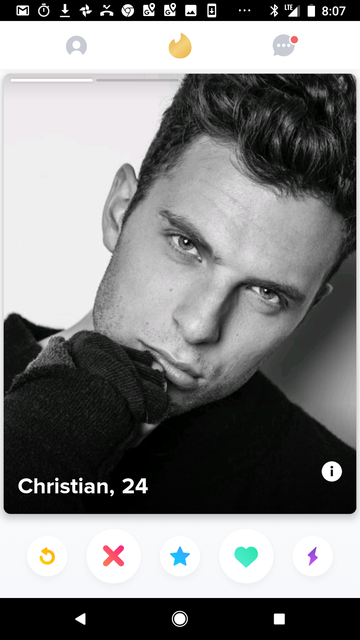Tap Christian's photo card
360x640 pixels.
180,293
